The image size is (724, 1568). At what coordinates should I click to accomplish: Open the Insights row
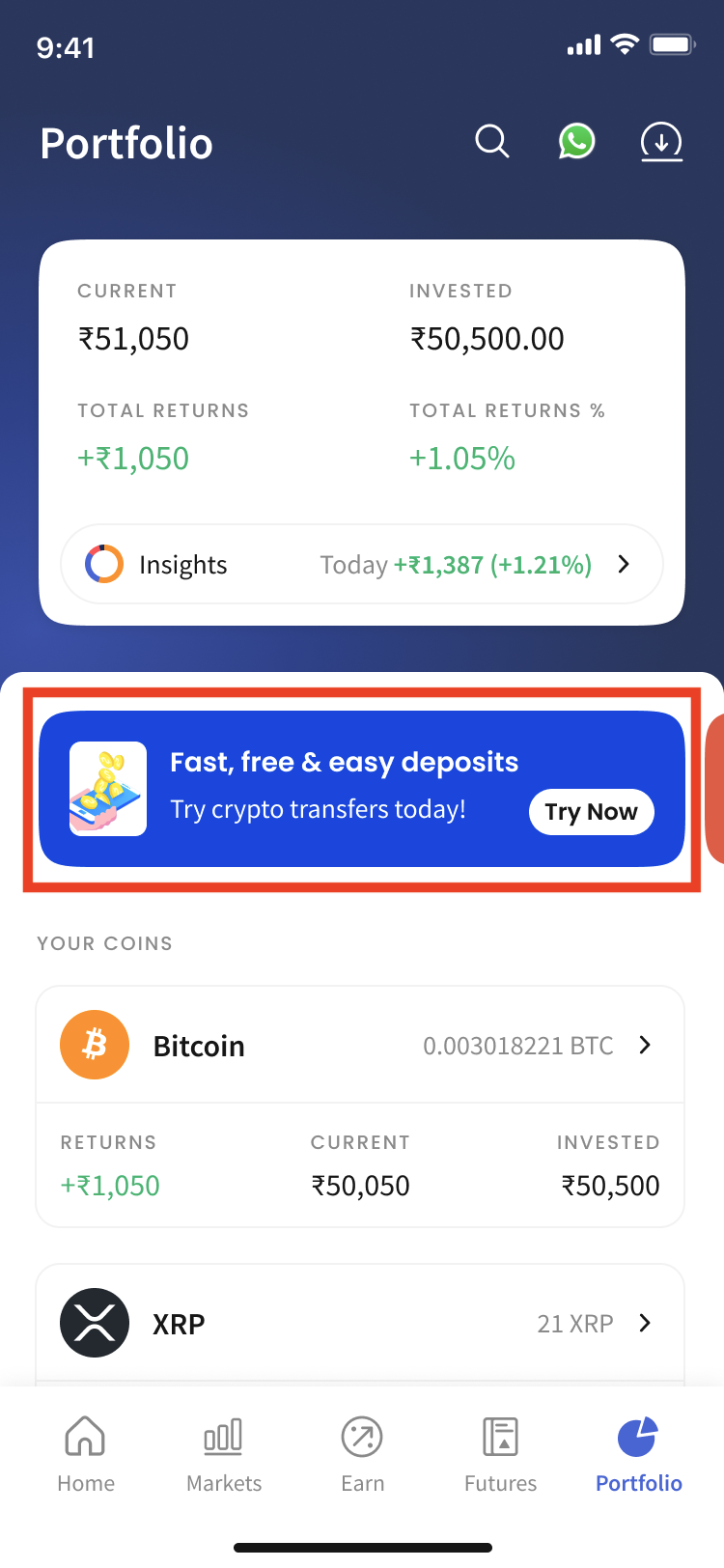[362, 564]
